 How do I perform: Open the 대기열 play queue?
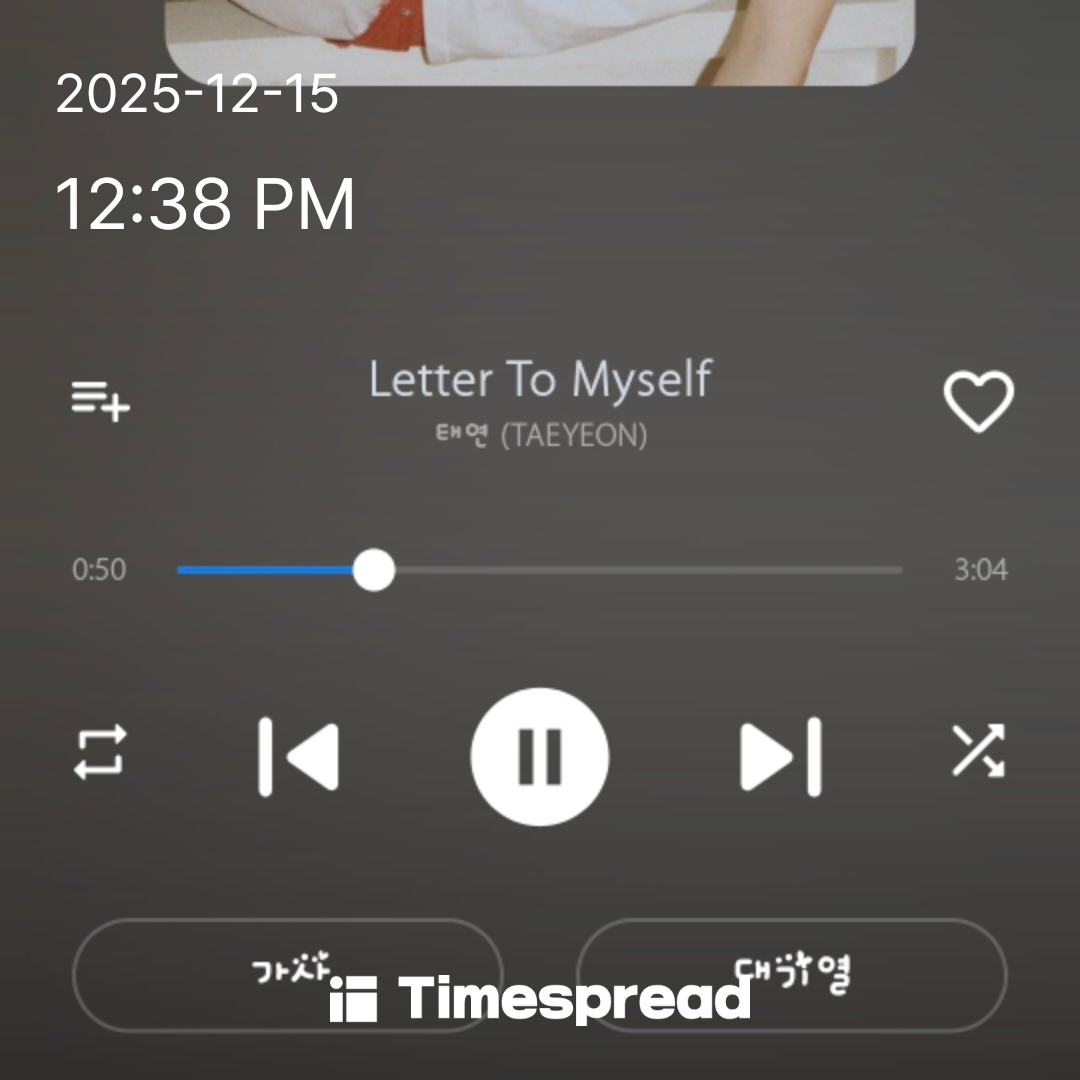791,974
